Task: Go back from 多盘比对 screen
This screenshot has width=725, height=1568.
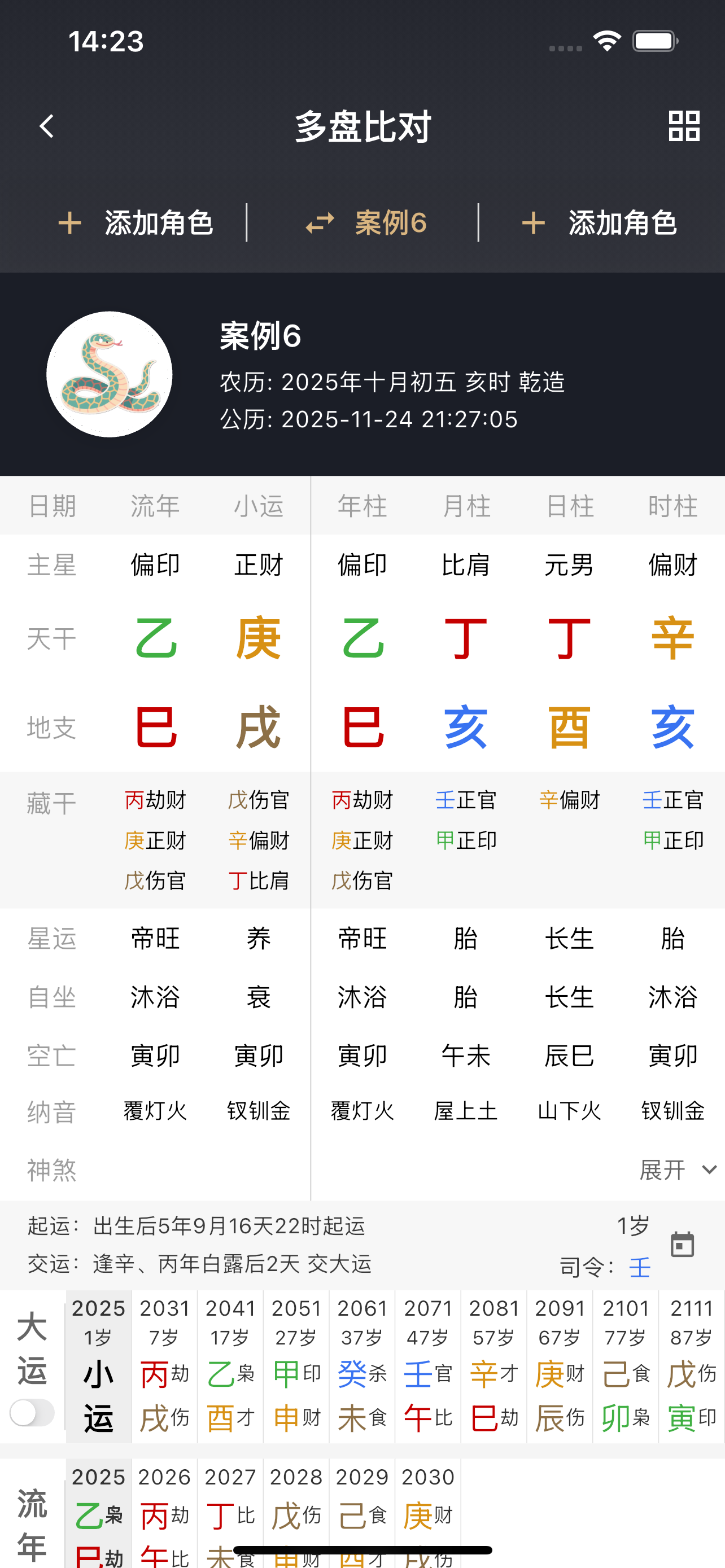Action: (46, 126)
